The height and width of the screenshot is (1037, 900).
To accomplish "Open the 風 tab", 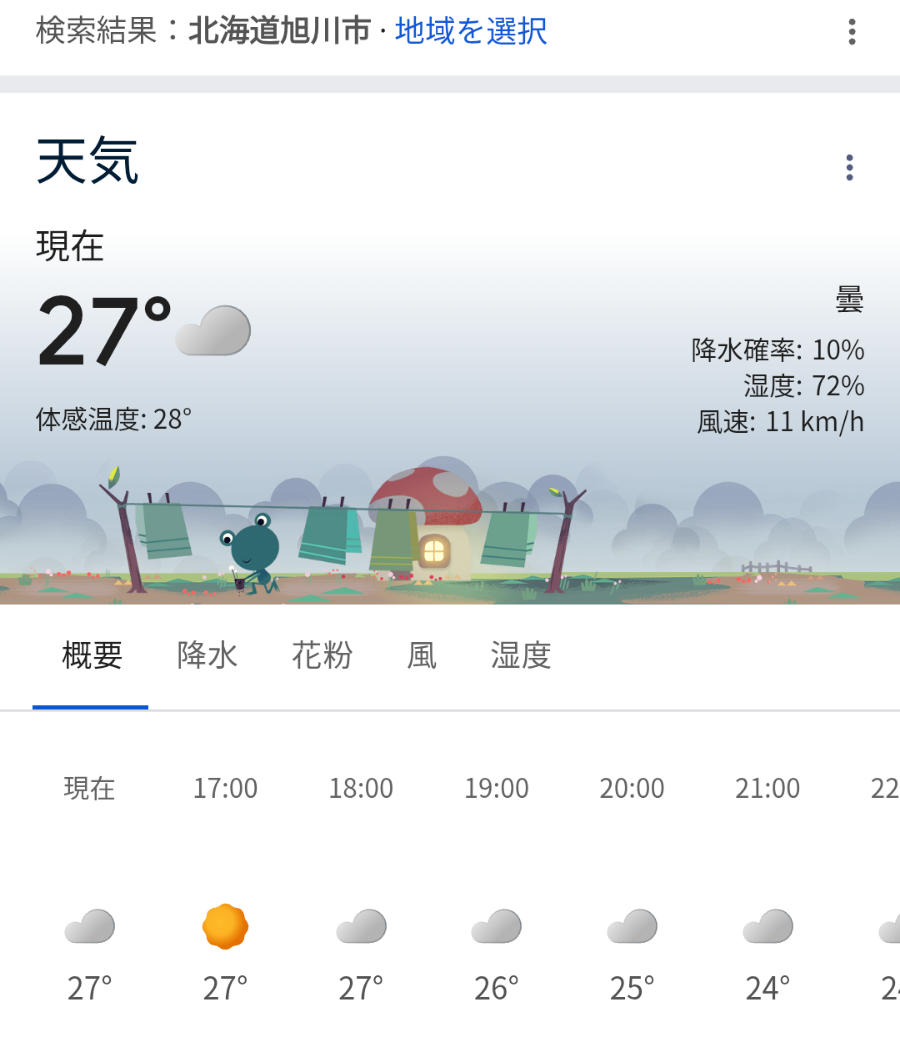I will point(422,656).
